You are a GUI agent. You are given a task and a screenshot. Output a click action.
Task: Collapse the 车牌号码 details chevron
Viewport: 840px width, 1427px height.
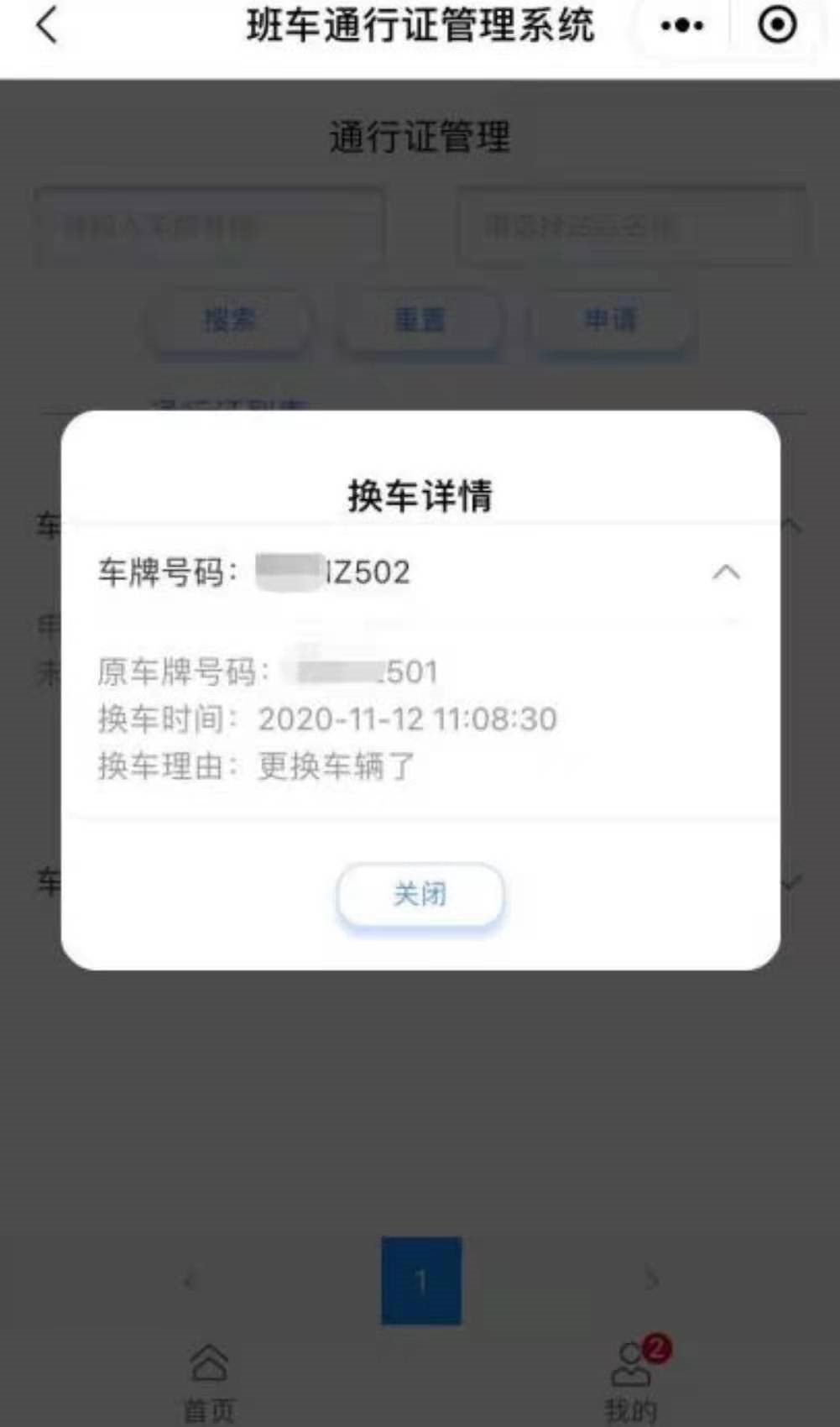(726, 572)
